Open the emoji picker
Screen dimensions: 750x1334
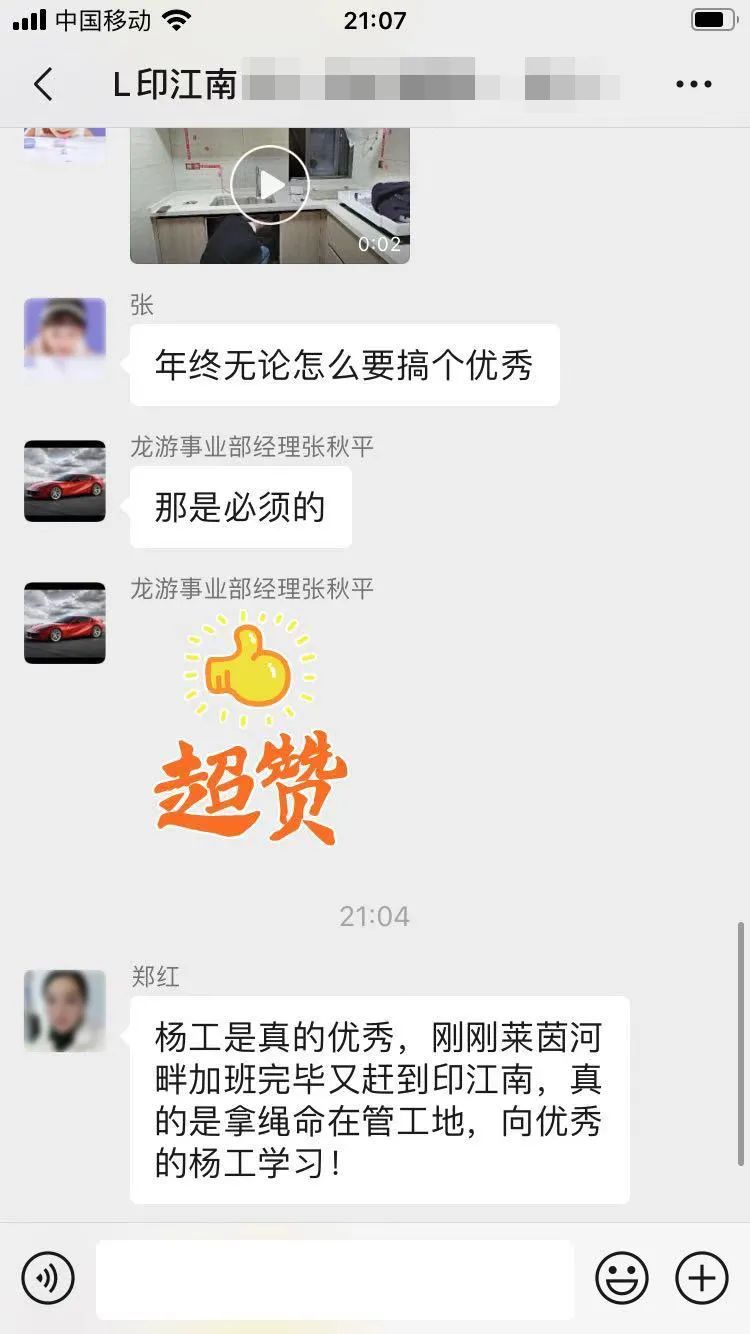pyautogui.click(x=621, y=1278)
